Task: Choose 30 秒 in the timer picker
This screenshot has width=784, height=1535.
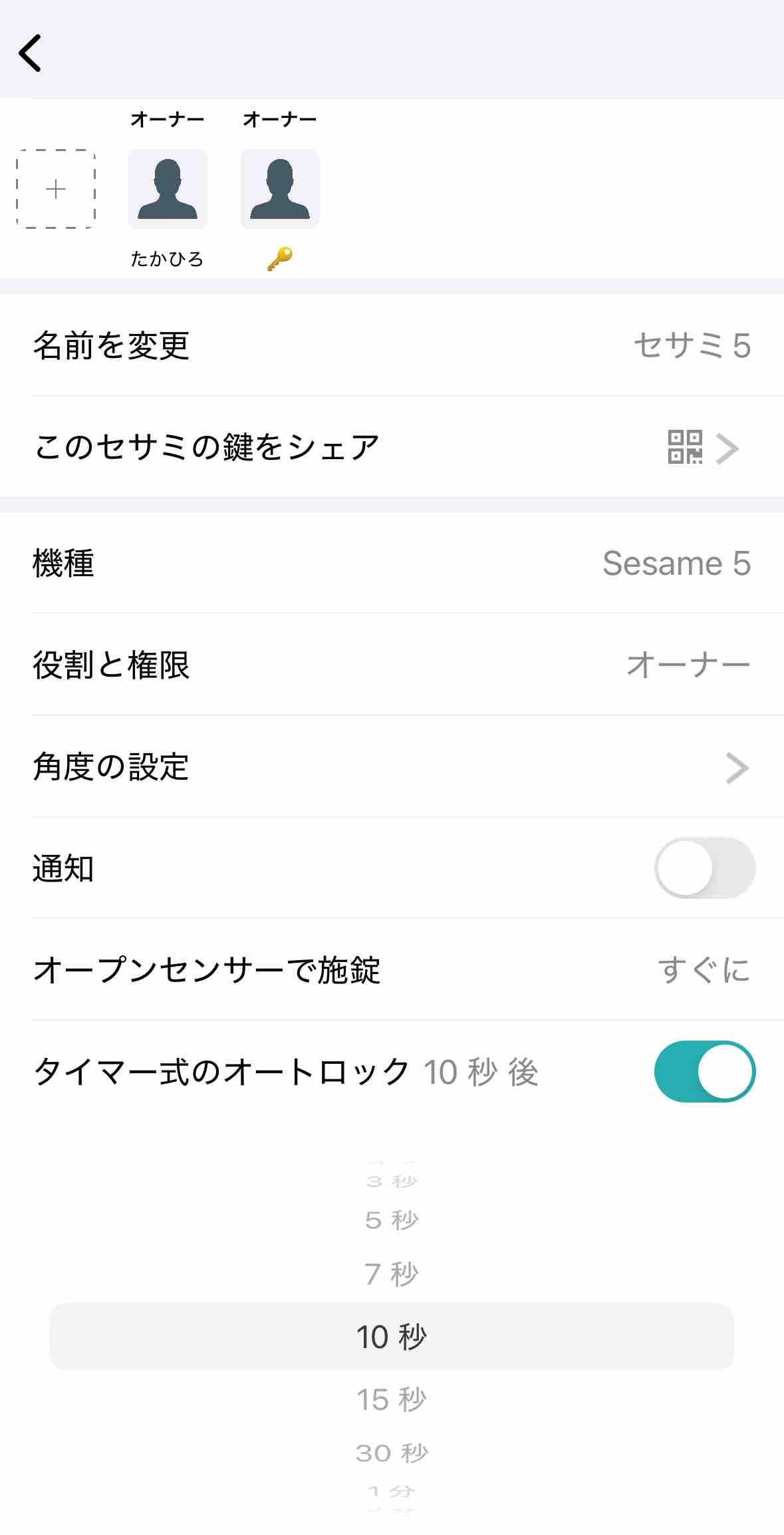Action: (x=392, y=1453)
